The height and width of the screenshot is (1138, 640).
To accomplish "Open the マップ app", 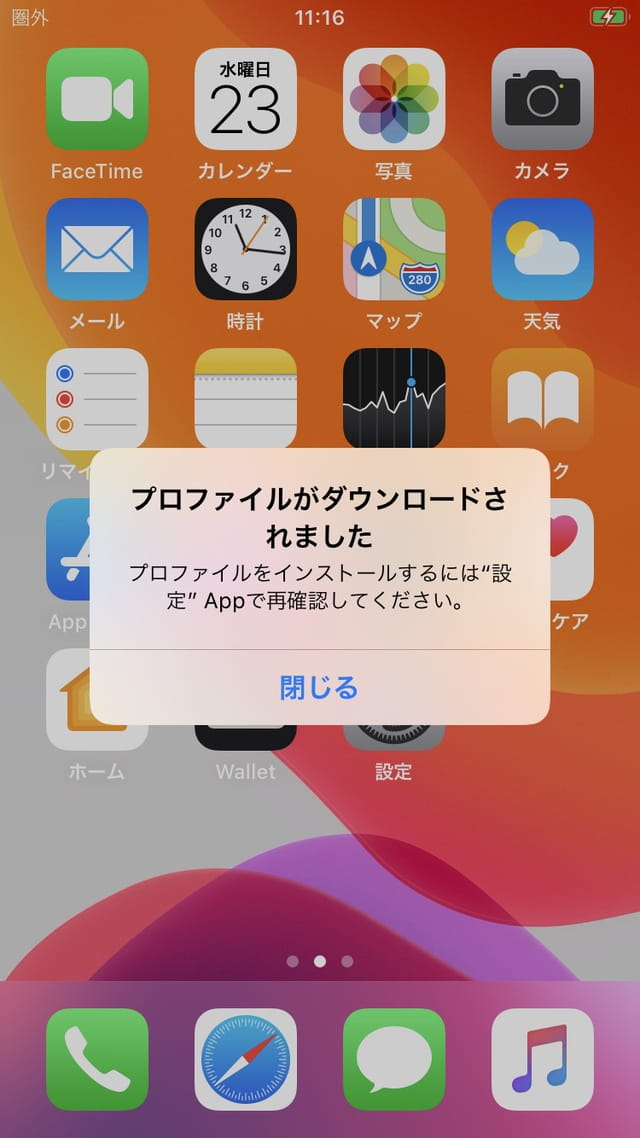I will click(x=393, y=249).
